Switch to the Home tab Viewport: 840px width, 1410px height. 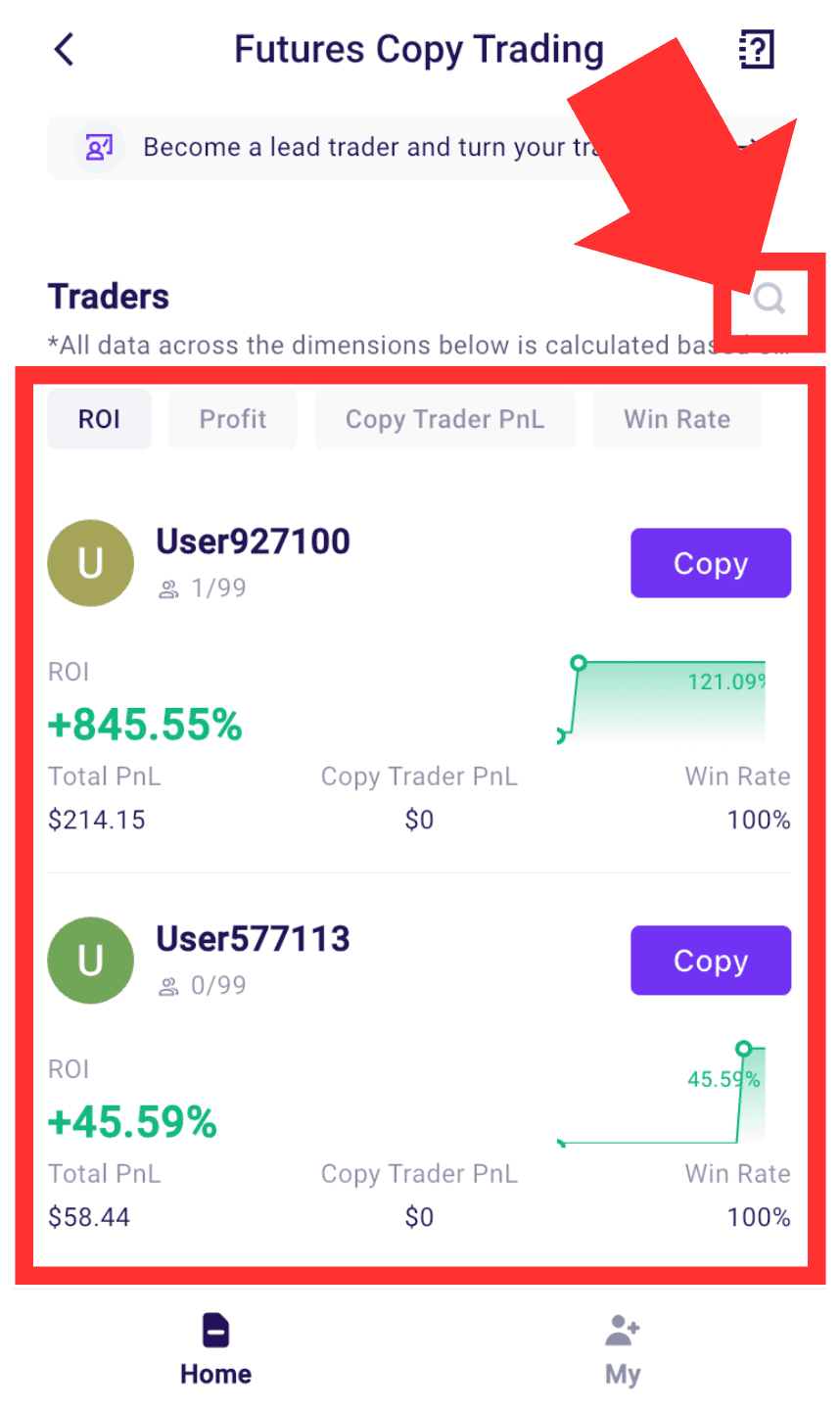[215, 1349]
